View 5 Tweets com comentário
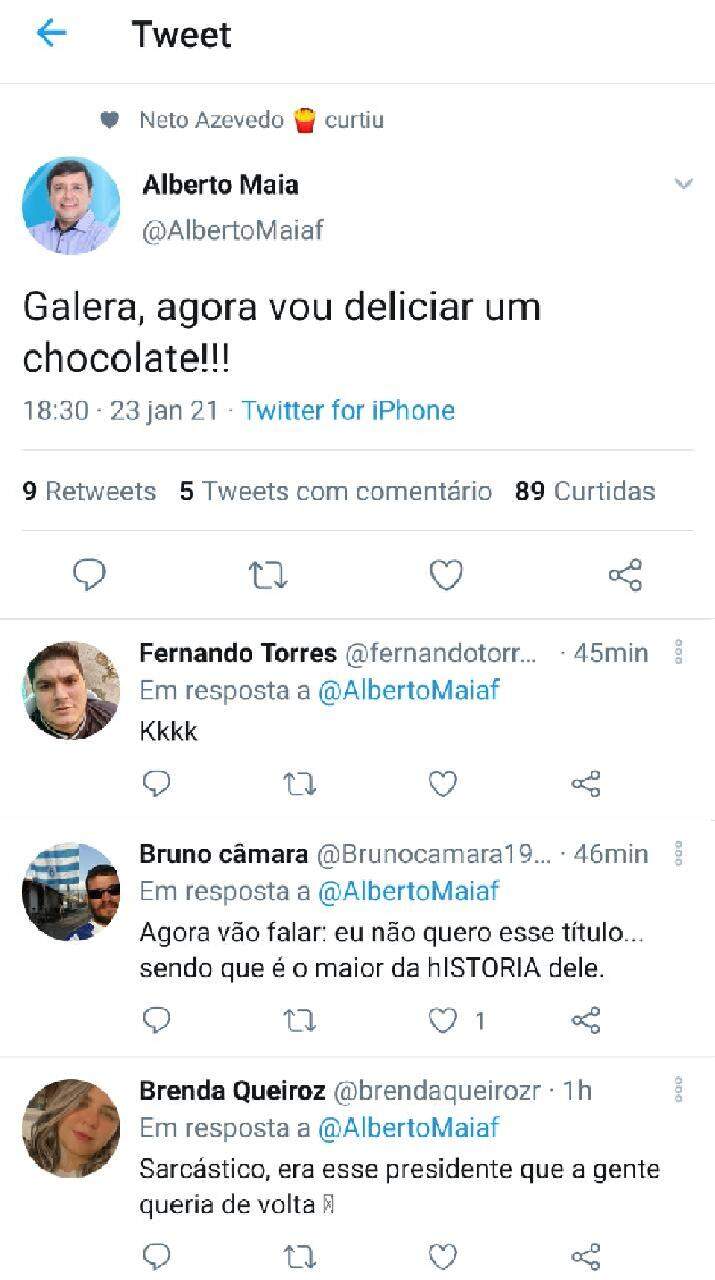 tap(336, 491)
